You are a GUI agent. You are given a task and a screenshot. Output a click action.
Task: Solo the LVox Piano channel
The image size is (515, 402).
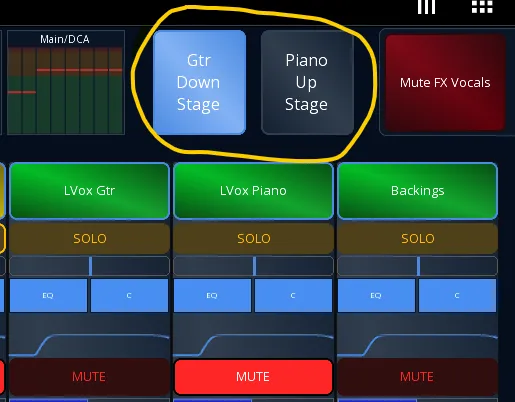(x=253, y=239)
